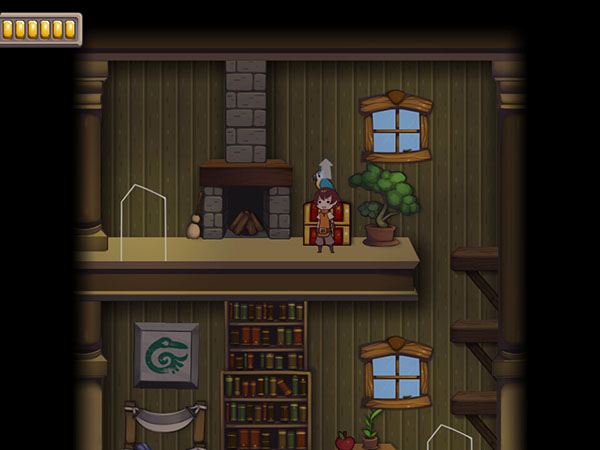600x450 pixels.
Task: Enter the outlined doorway on the lower floor
Action: [449, 439]
